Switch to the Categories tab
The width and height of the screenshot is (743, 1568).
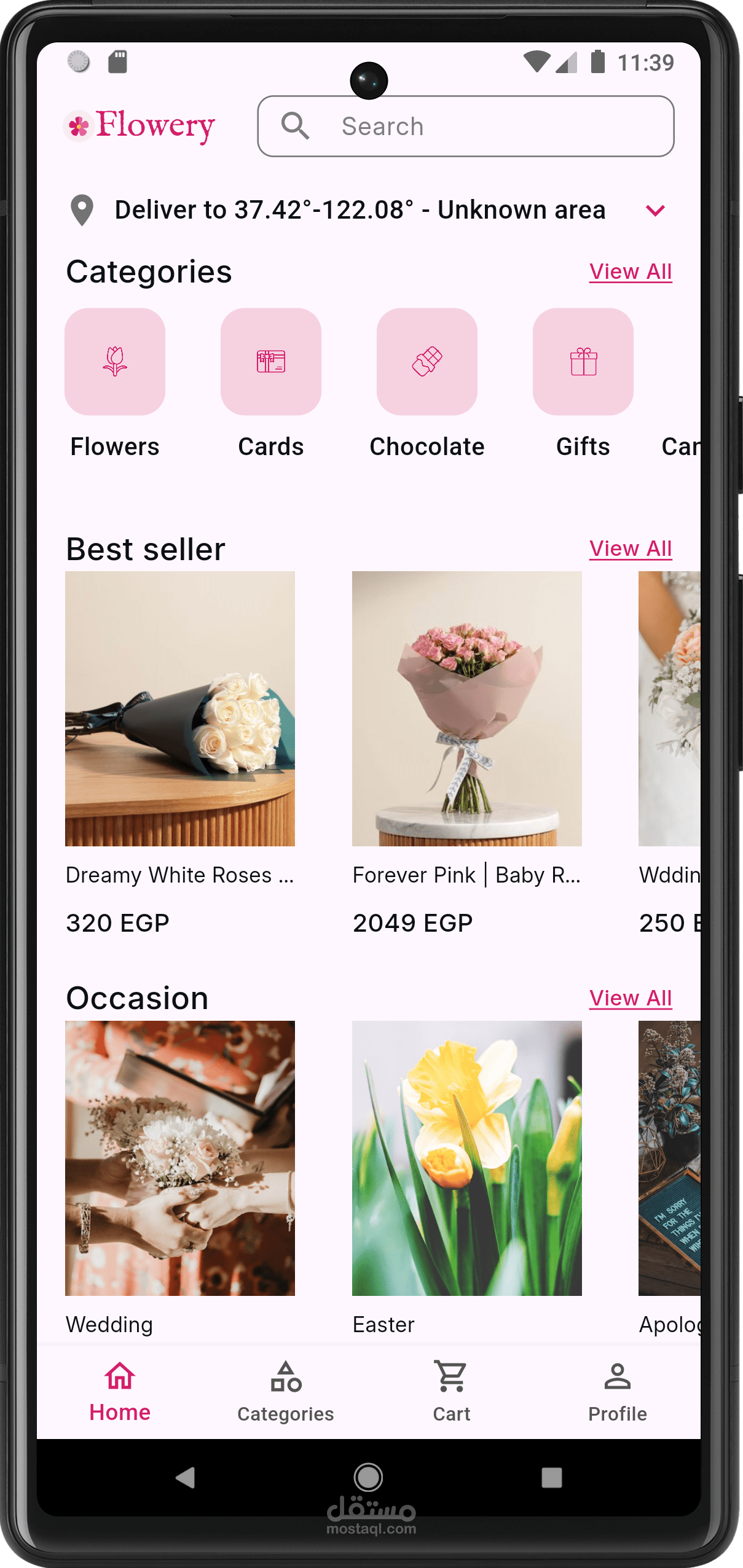(x=286, y=1392)
